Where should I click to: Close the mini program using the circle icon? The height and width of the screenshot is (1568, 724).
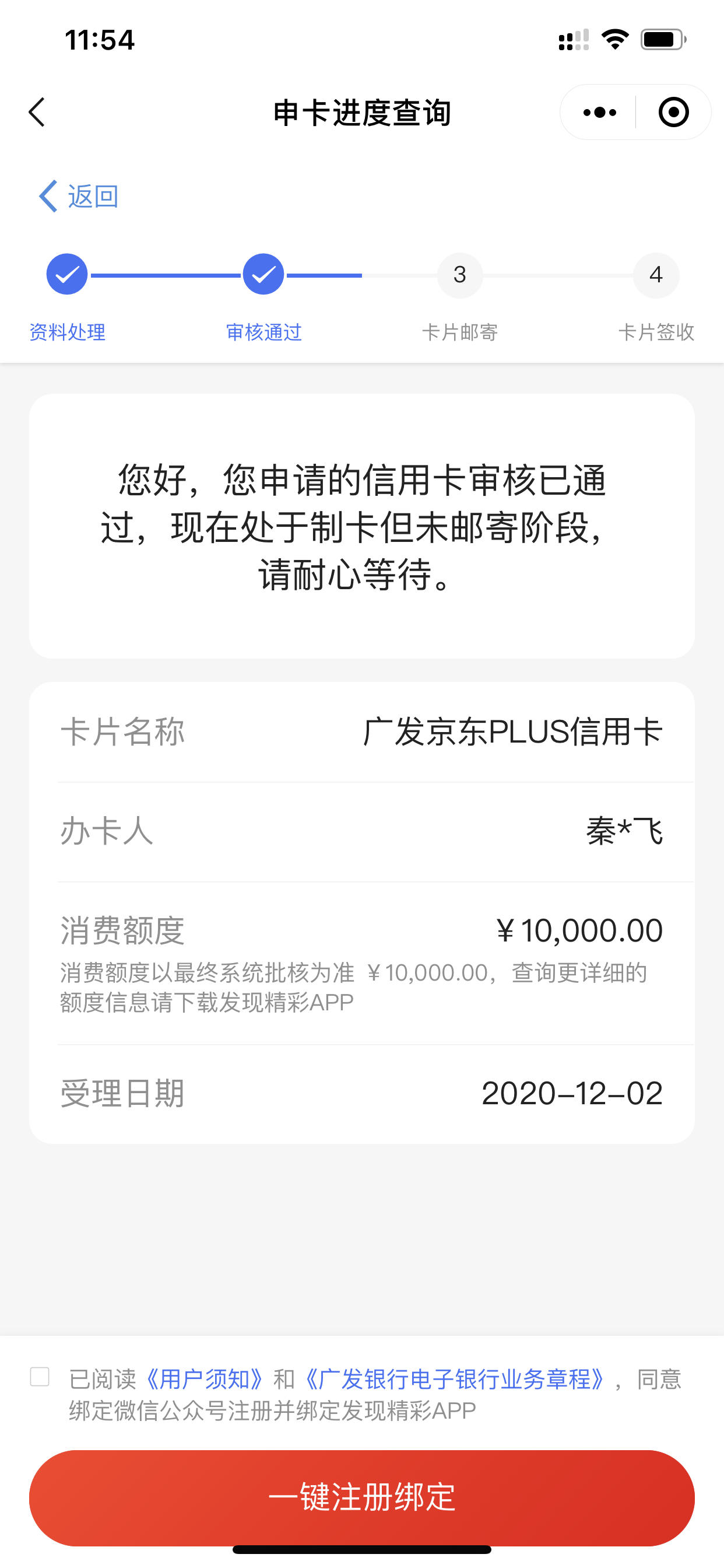pyautogui.click(x=673, y=112)
